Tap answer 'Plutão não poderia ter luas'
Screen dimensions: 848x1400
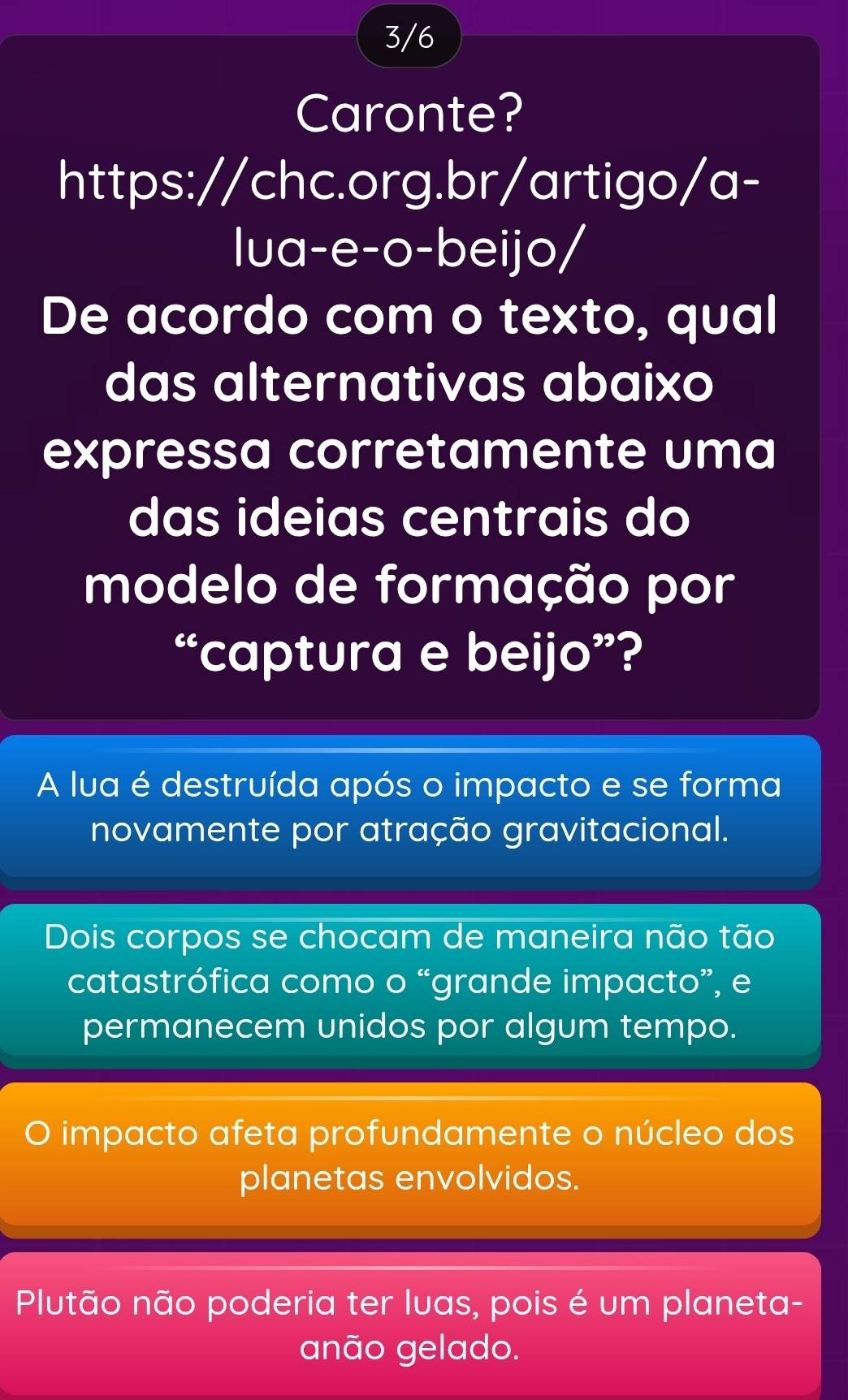point(410,1324)
